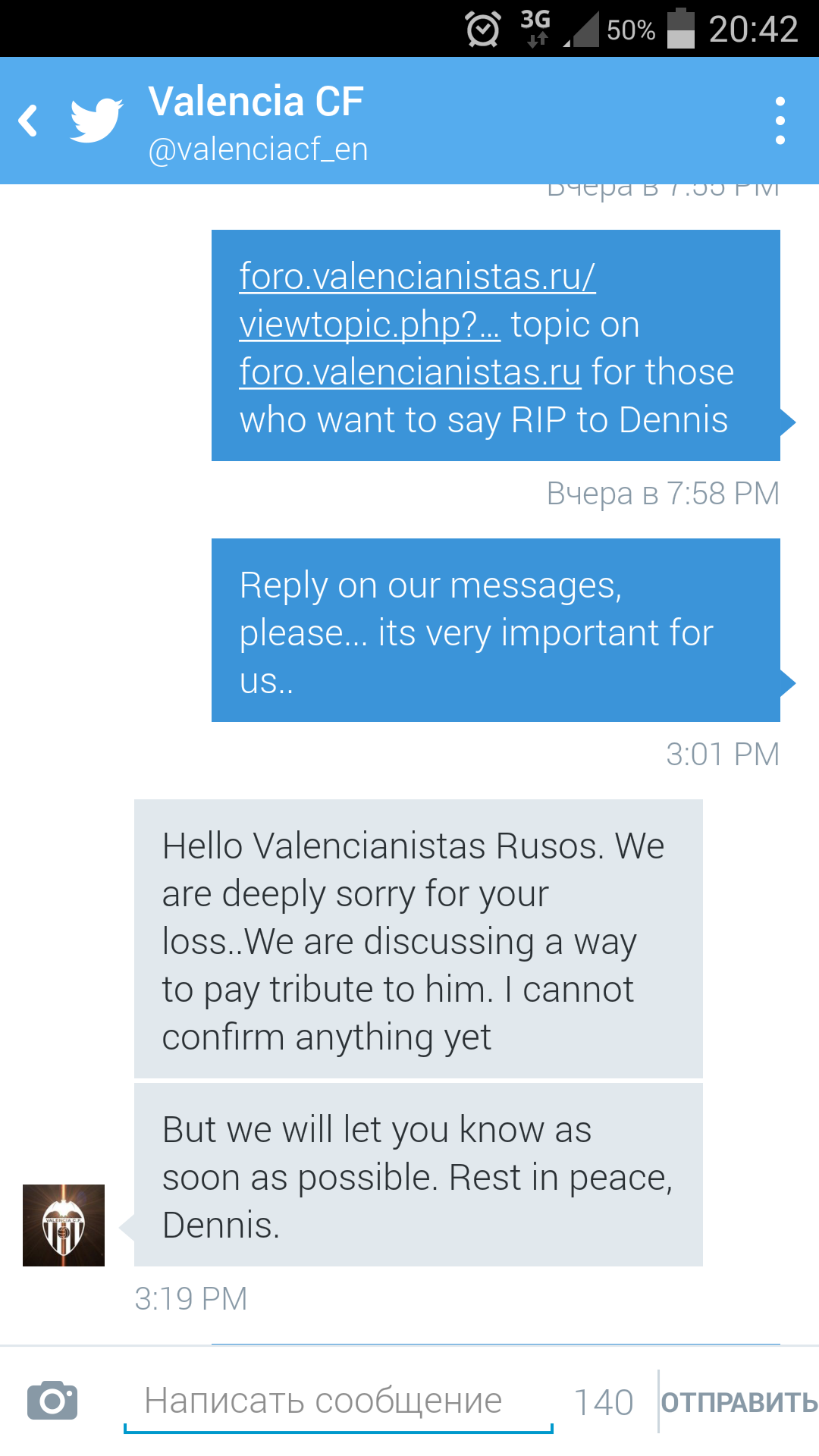Image resolution: width=819 pixels, height=1456 pixels.
Task: Attach a photo with the camera icon
Action: point(52,1401)
